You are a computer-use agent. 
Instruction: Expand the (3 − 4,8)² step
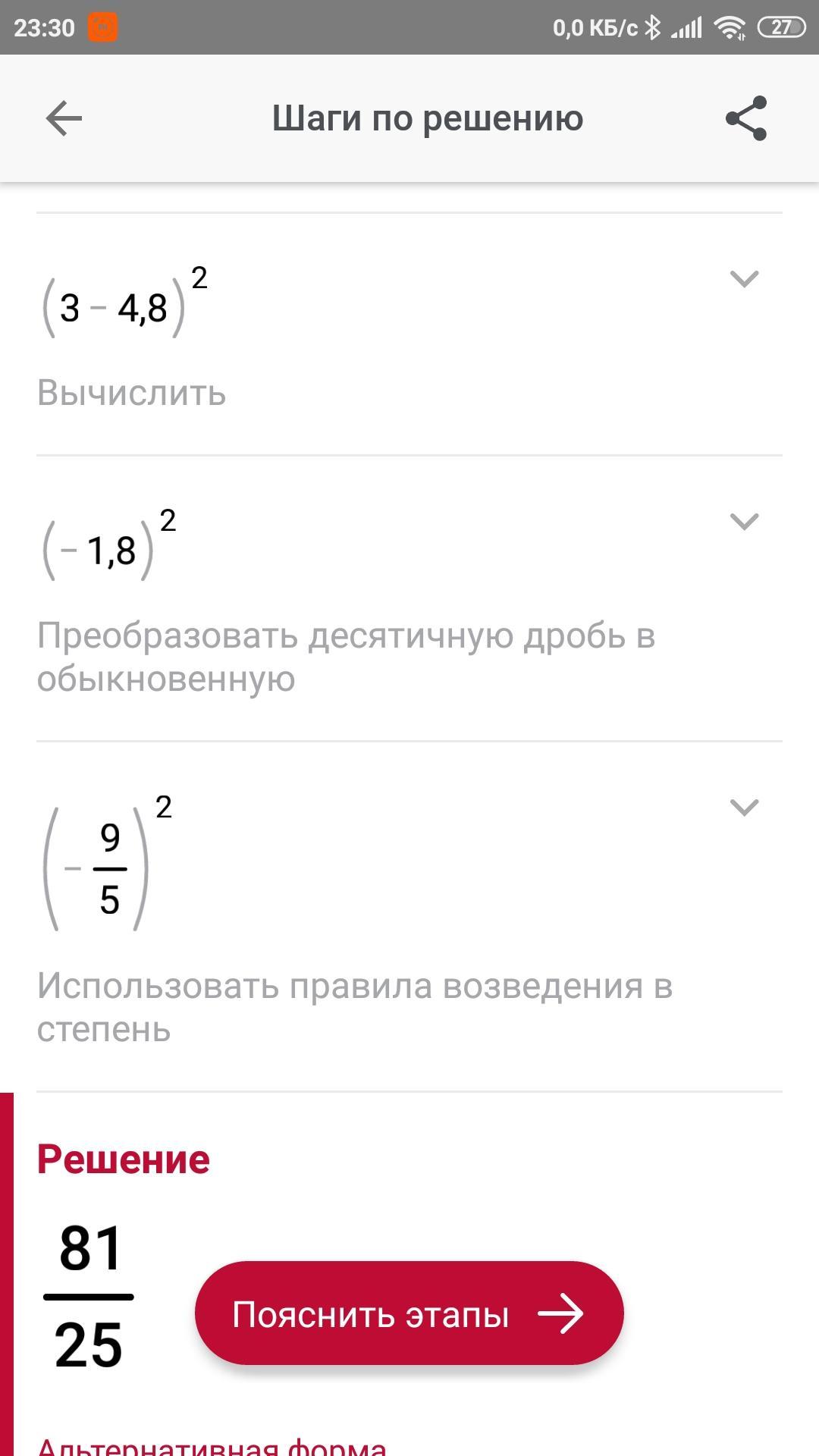744,279
